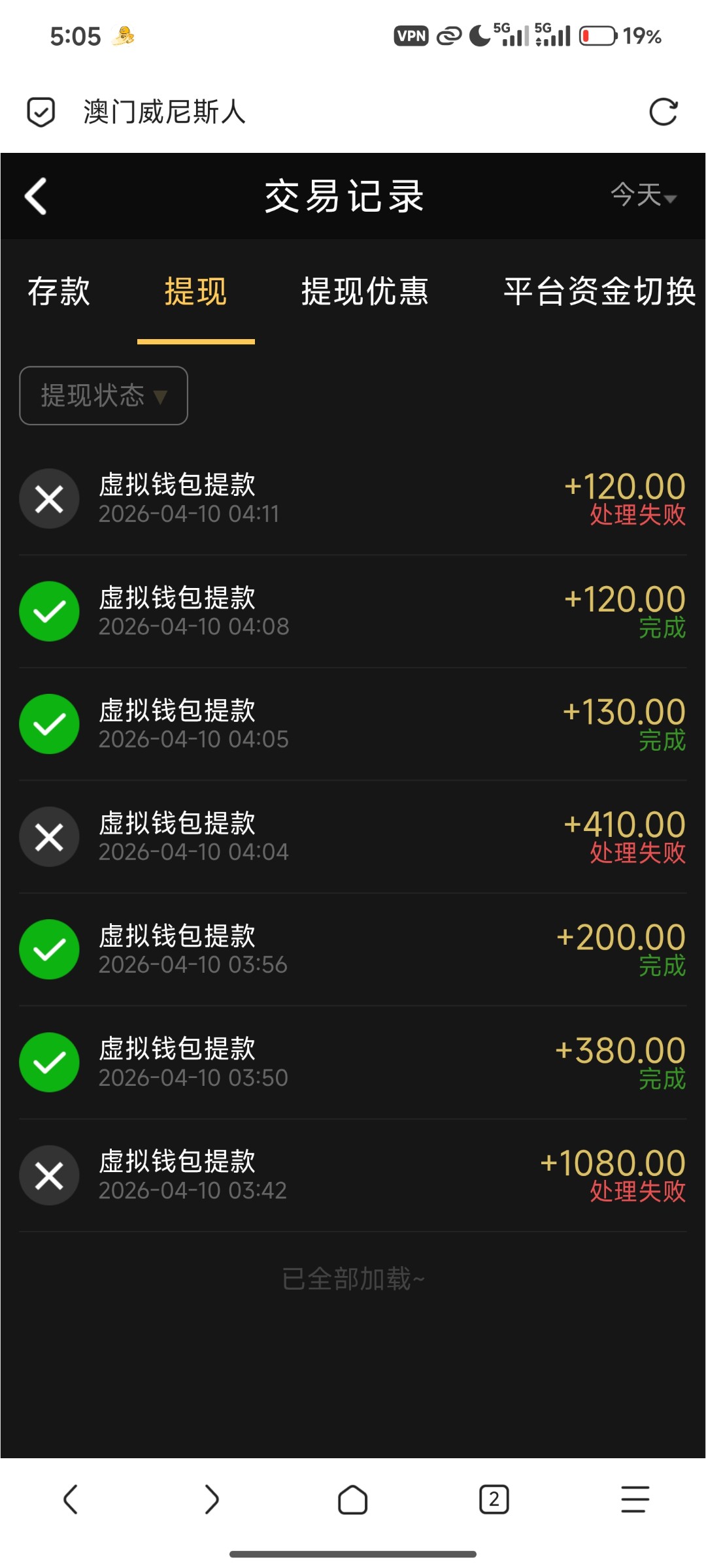706x1568 pixels.
Task: Go back from the 交易记录 page
Action: (x=37, y=196)
